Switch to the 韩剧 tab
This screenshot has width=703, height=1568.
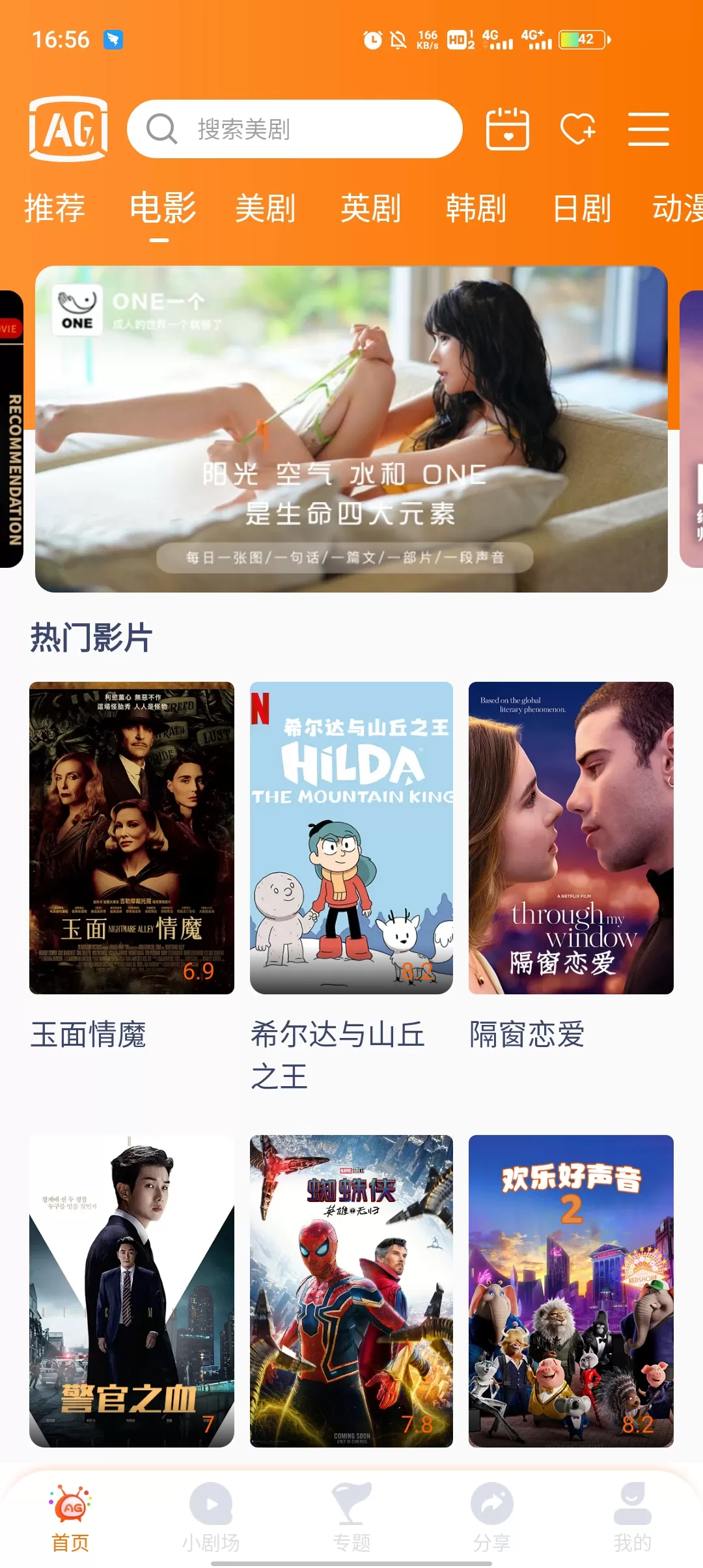[x=476, y=208]
